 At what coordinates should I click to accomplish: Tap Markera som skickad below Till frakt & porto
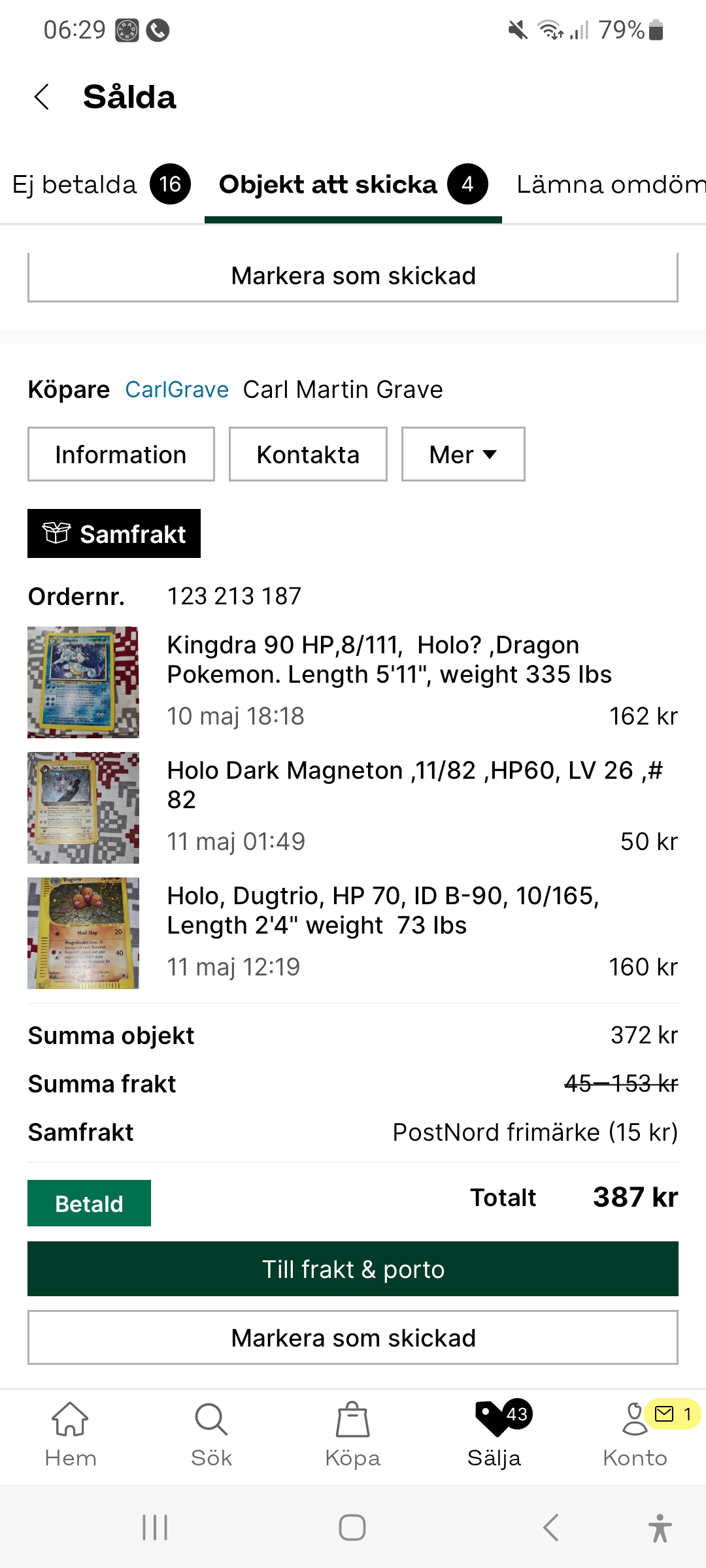tap(353, 1338)
